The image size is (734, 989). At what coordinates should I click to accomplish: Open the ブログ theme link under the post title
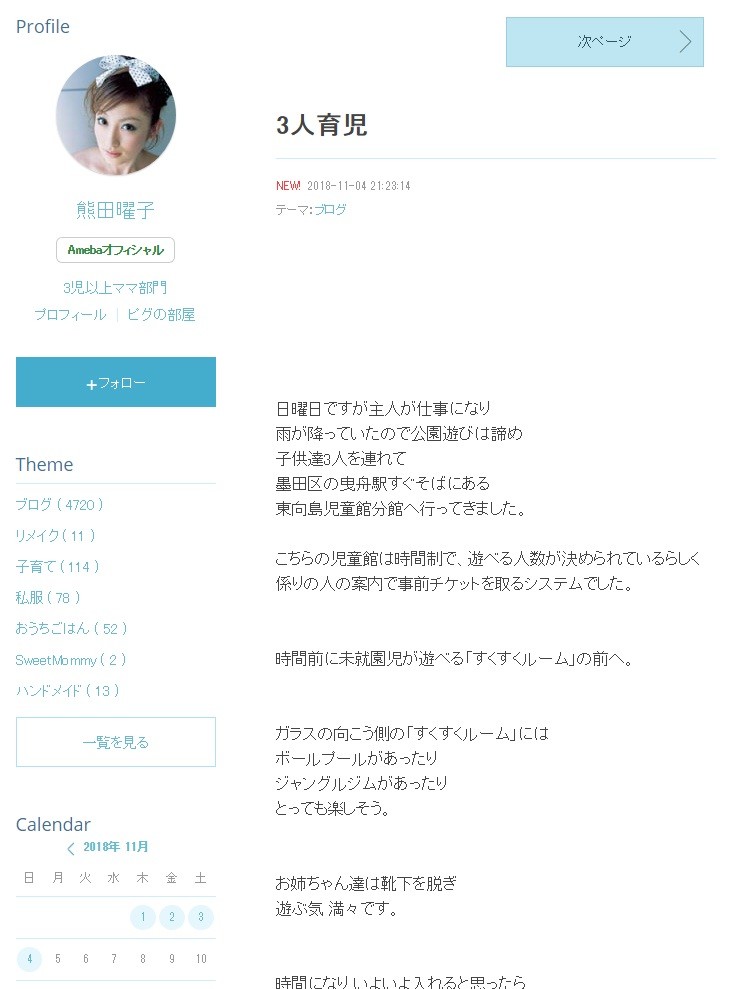pos(330,210)
